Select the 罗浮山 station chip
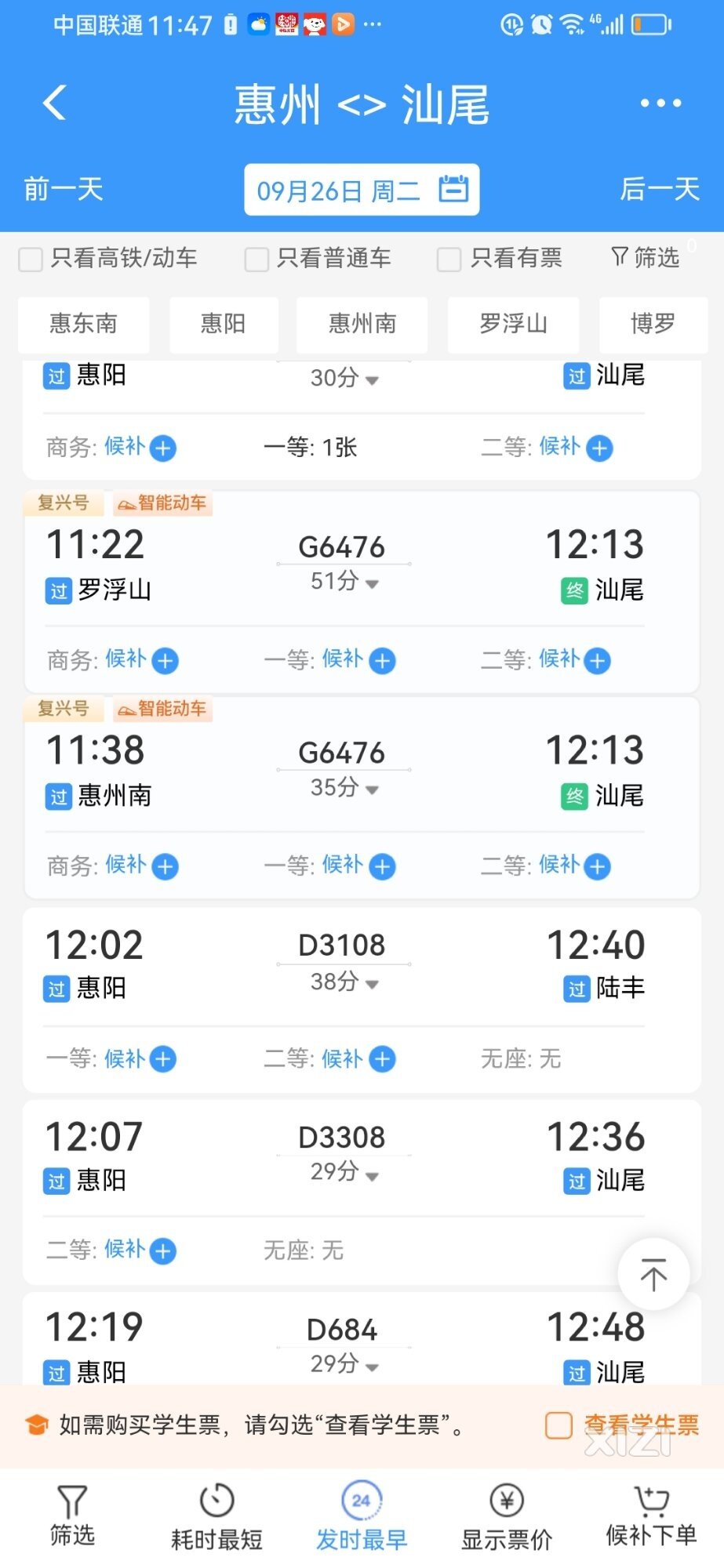 514,324
